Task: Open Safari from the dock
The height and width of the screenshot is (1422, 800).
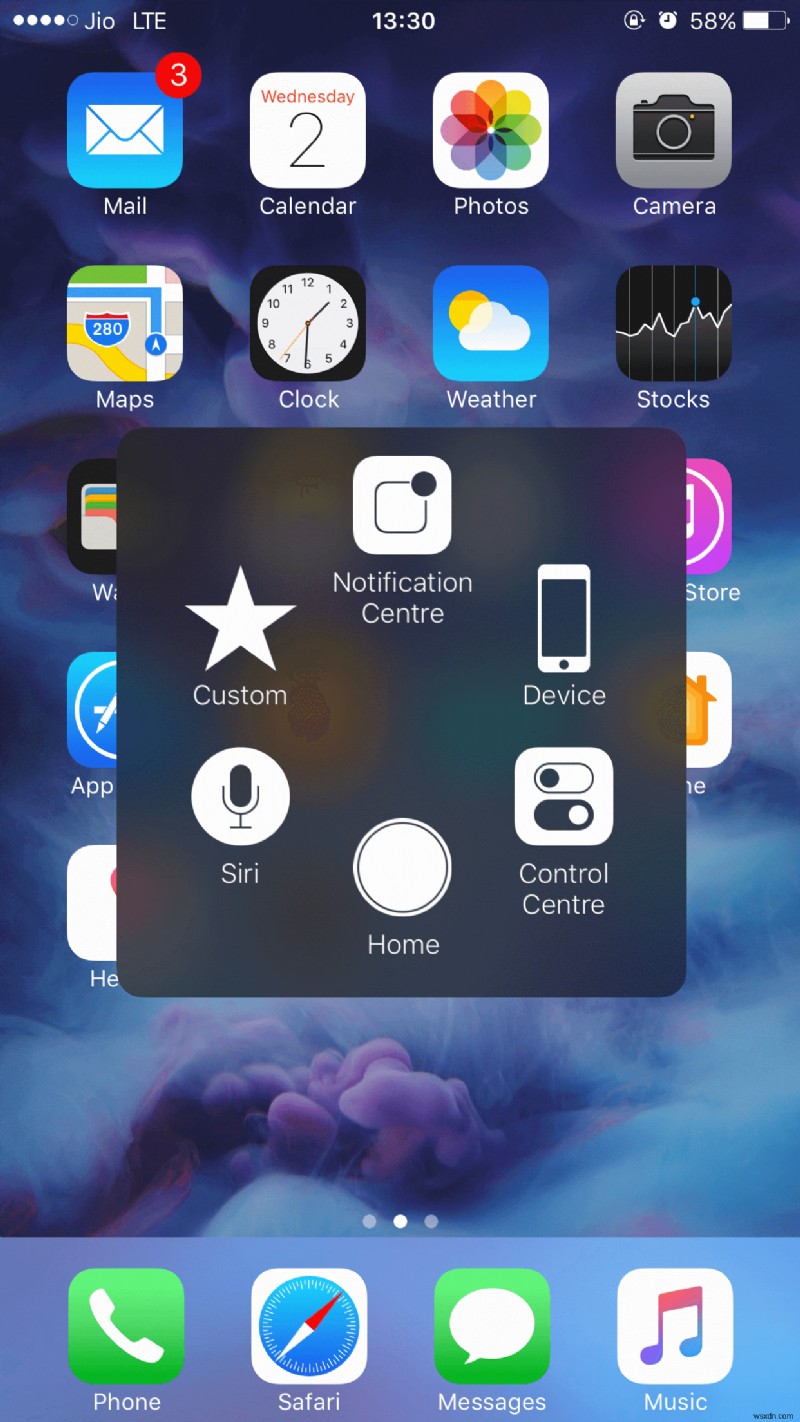Action: pos(307,1326)
